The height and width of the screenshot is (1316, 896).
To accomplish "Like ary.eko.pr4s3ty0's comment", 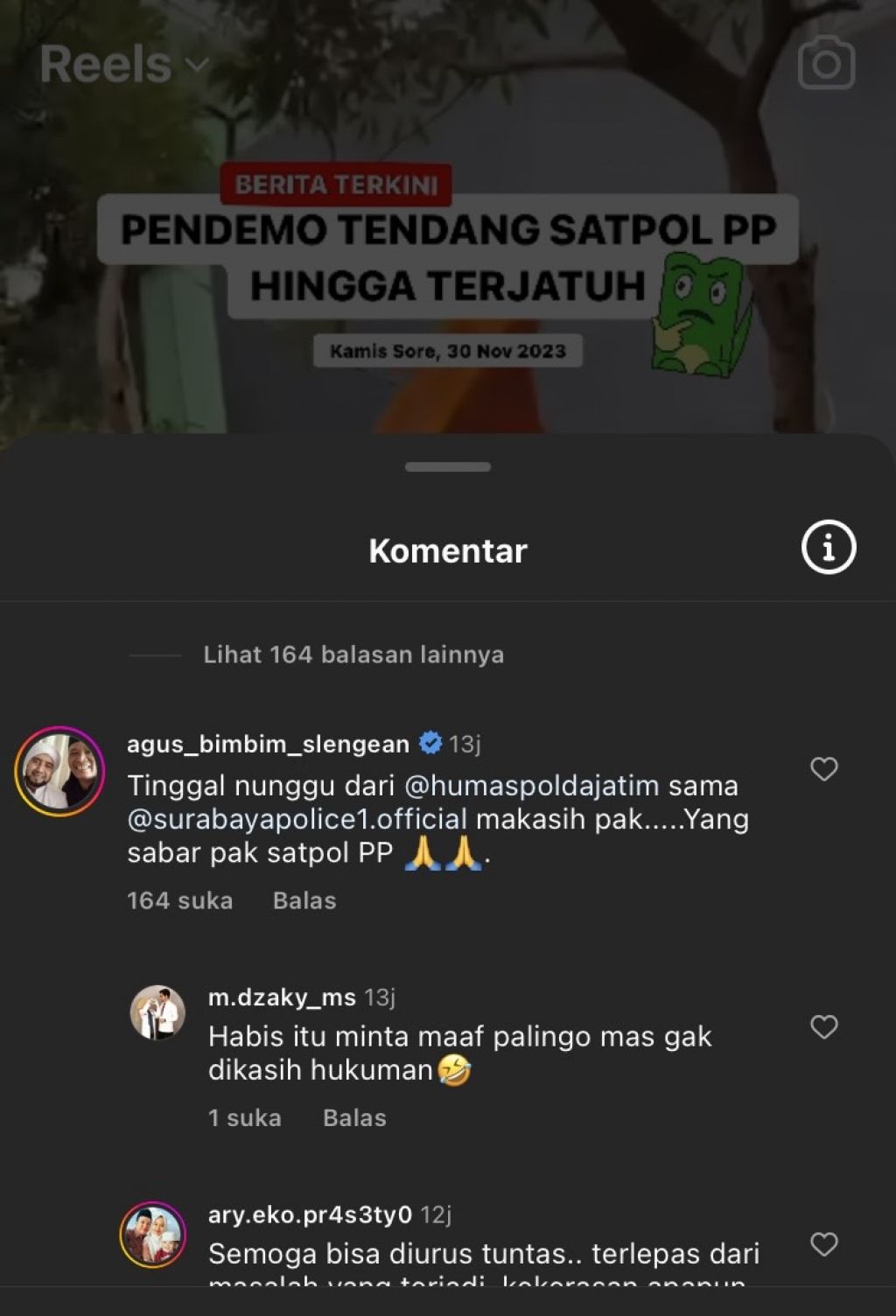I will pyautogui.click(x=823, y=1243).
